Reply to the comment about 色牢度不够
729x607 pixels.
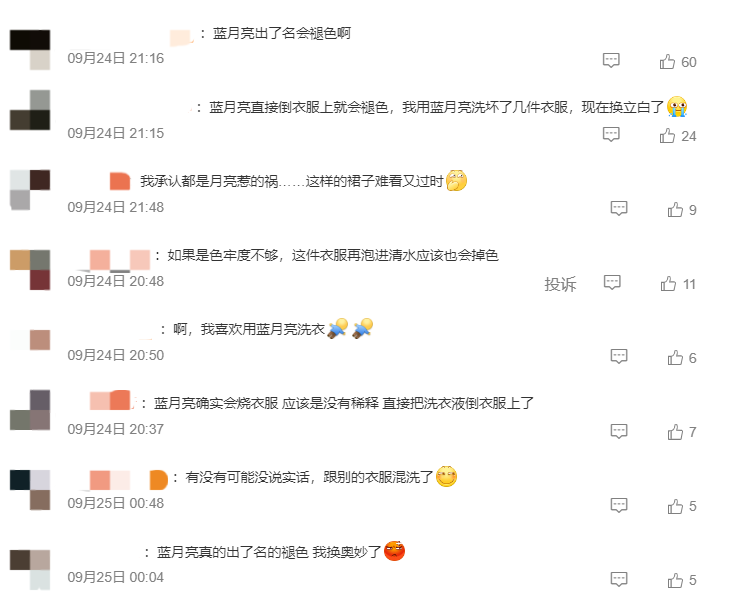click(x=613, y=283)
